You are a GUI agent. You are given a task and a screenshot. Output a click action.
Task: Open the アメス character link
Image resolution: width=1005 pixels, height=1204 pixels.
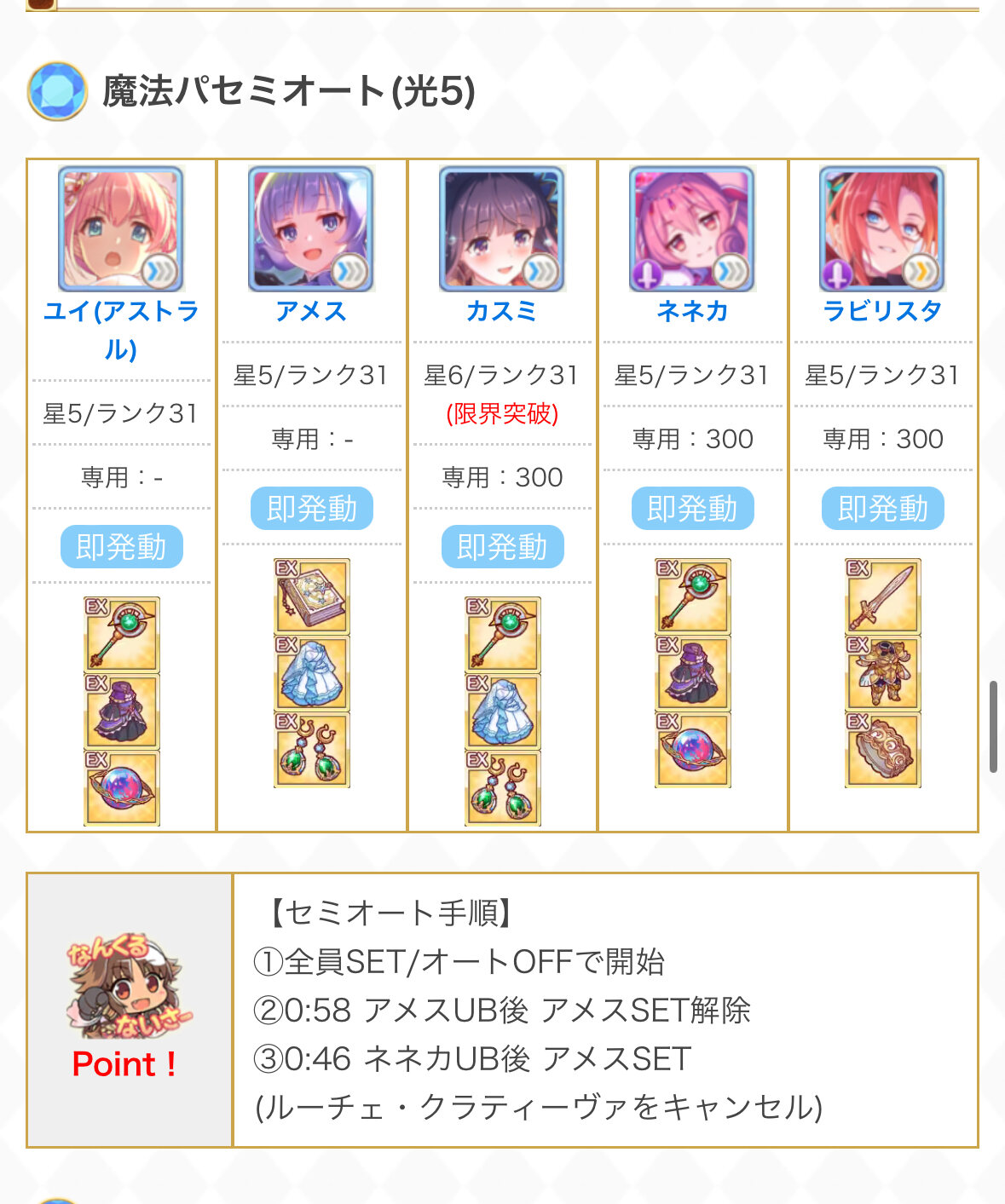(311, 311)
